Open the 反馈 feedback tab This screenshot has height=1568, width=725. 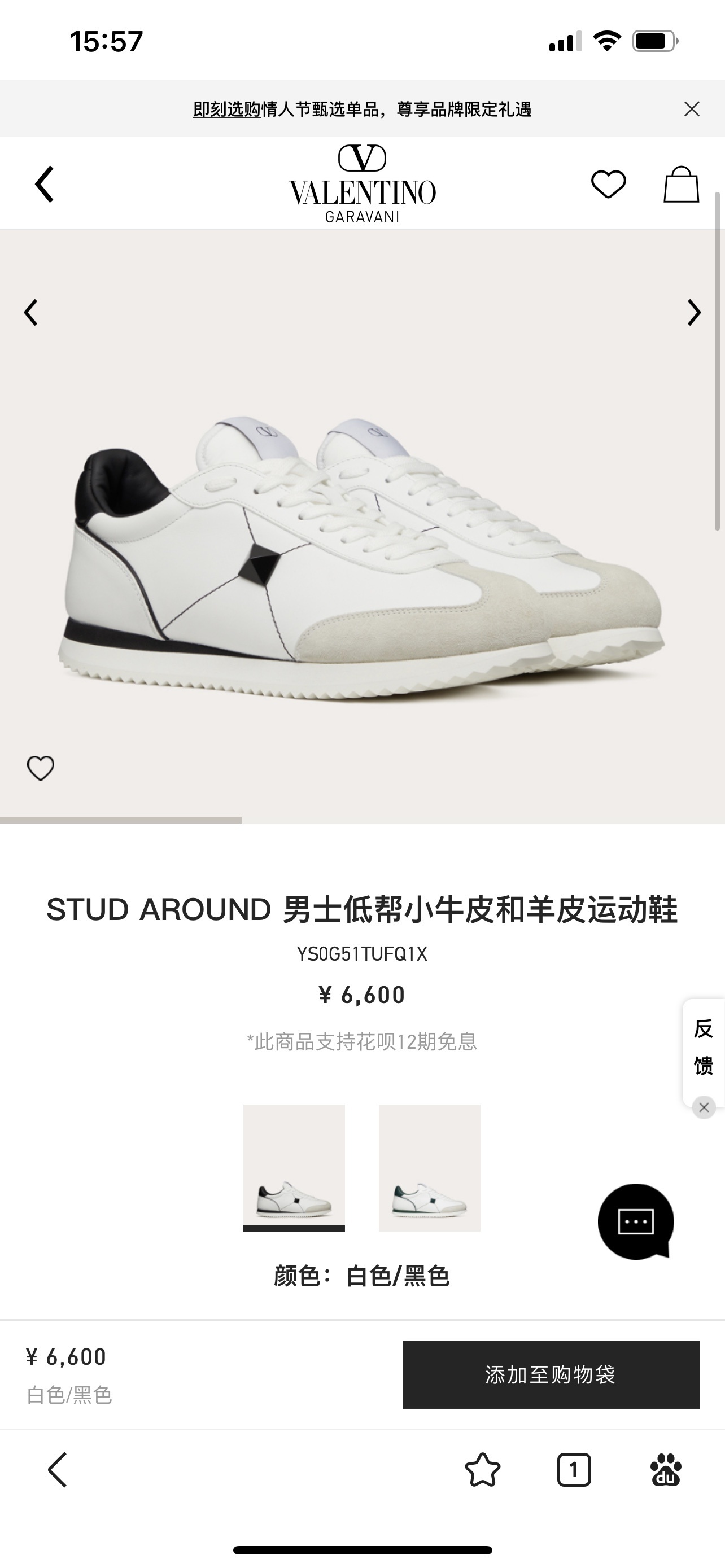click(703, 1047)
